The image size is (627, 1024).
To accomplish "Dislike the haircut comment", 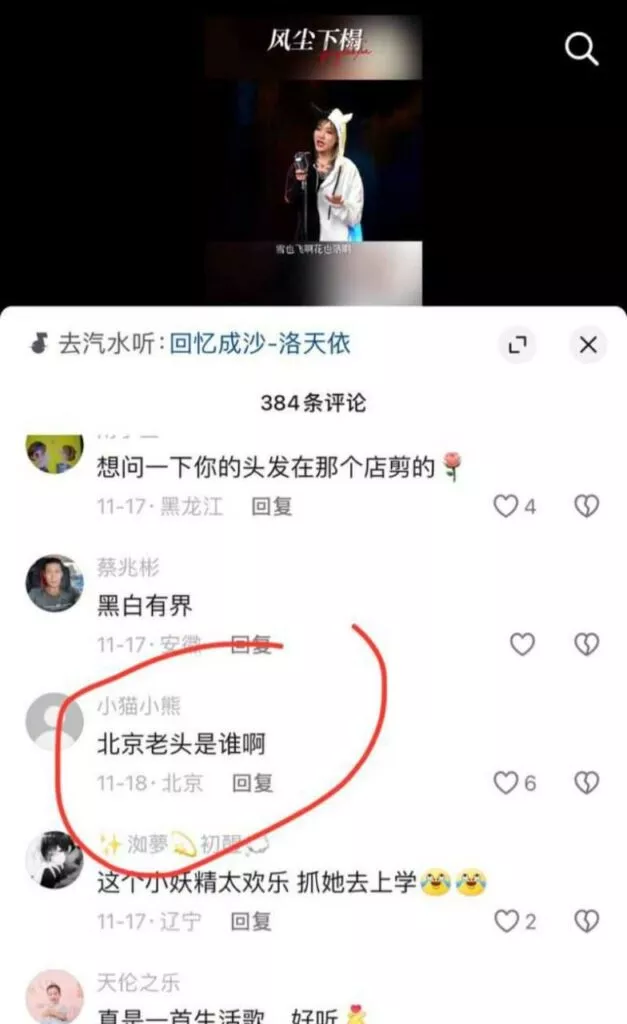I will point(586,506).
